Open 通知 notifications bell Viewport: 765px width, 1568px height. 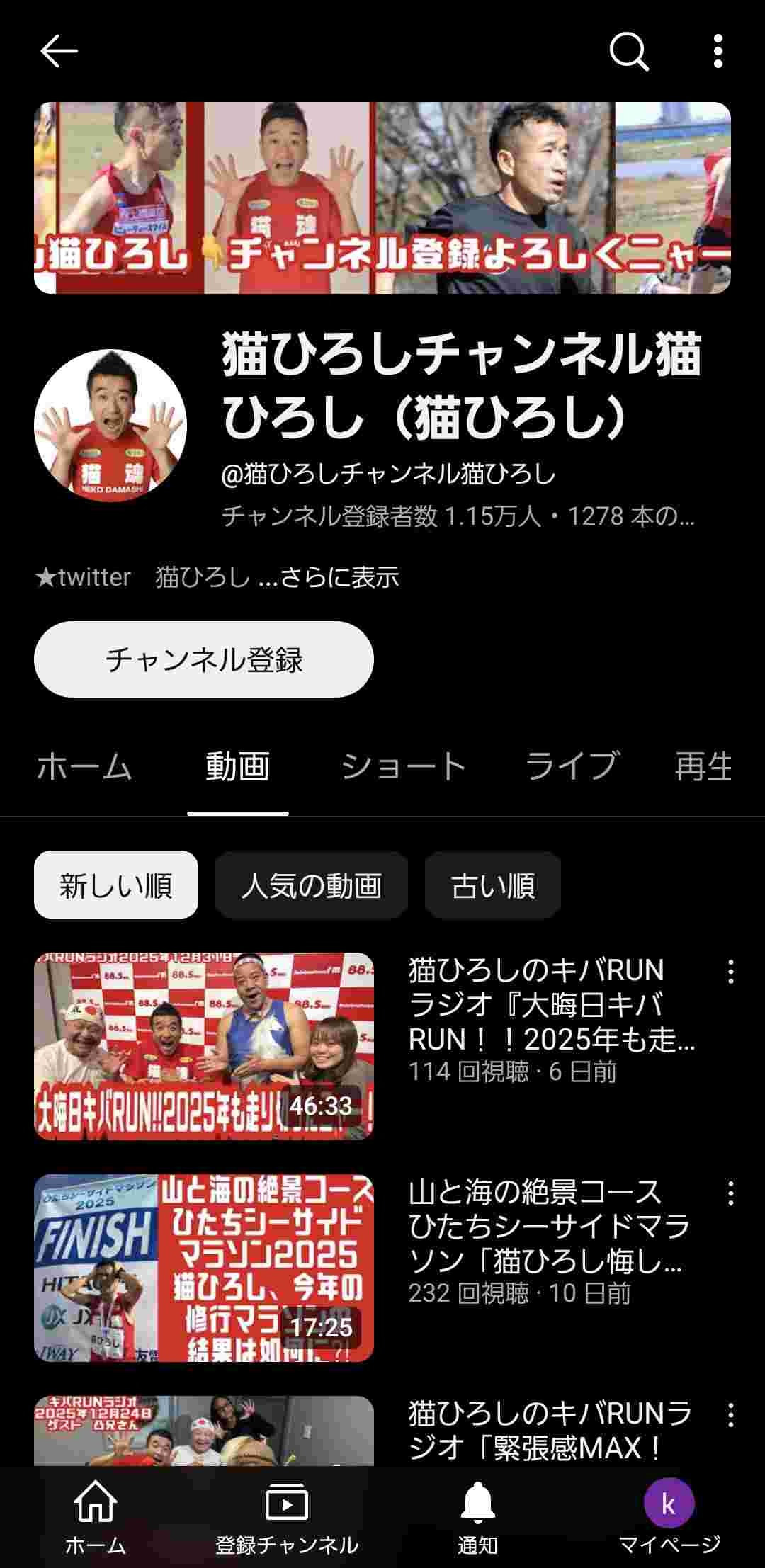[x=477, y=1517]
